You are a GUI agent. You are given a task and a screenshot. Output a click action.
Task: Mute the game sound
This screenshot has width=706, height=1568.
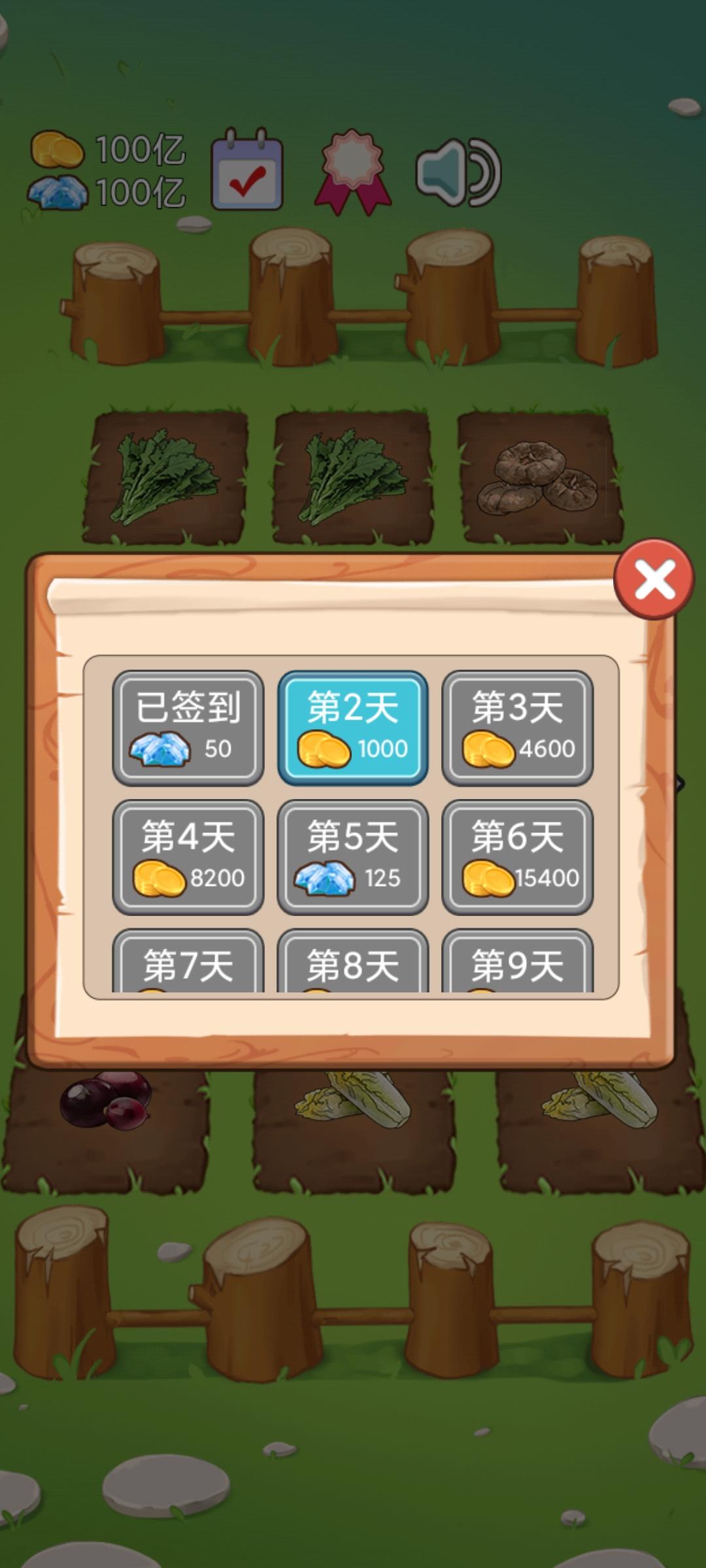(x=458, y=172)
